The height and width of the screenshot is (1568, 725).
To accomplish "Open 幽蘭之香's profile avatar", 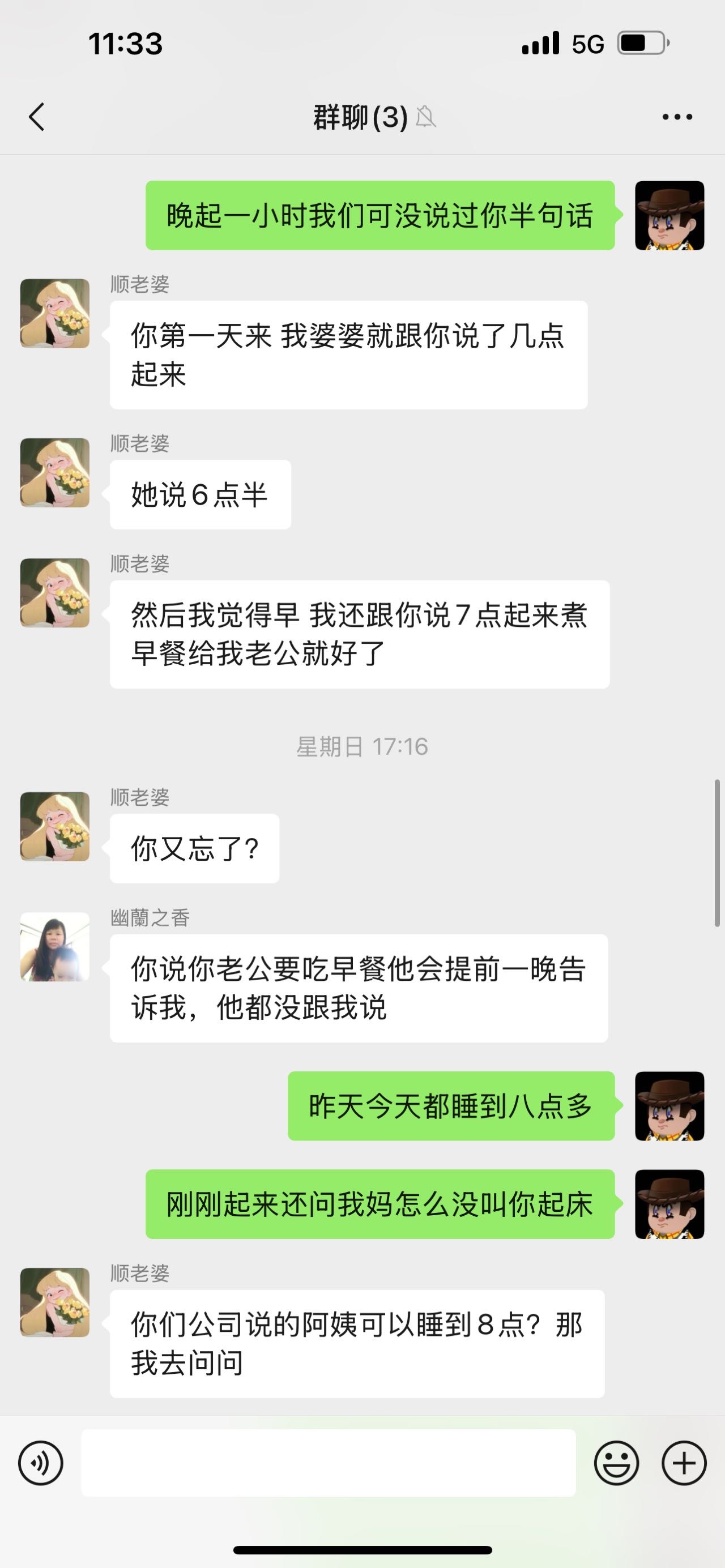I will click(x=55, y=947).
